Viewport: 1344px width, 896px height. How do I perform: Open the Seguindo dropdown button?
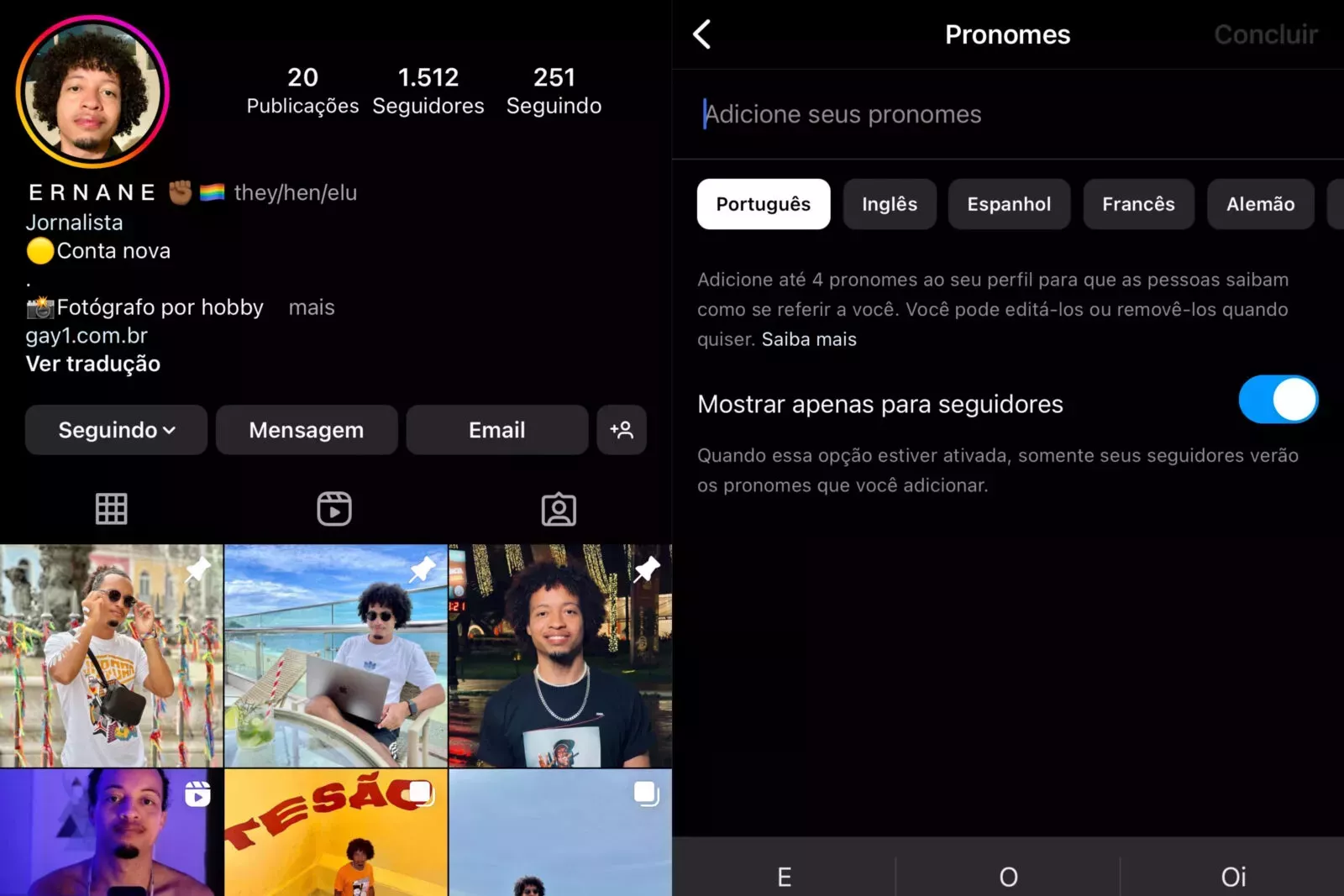[116, 430]
